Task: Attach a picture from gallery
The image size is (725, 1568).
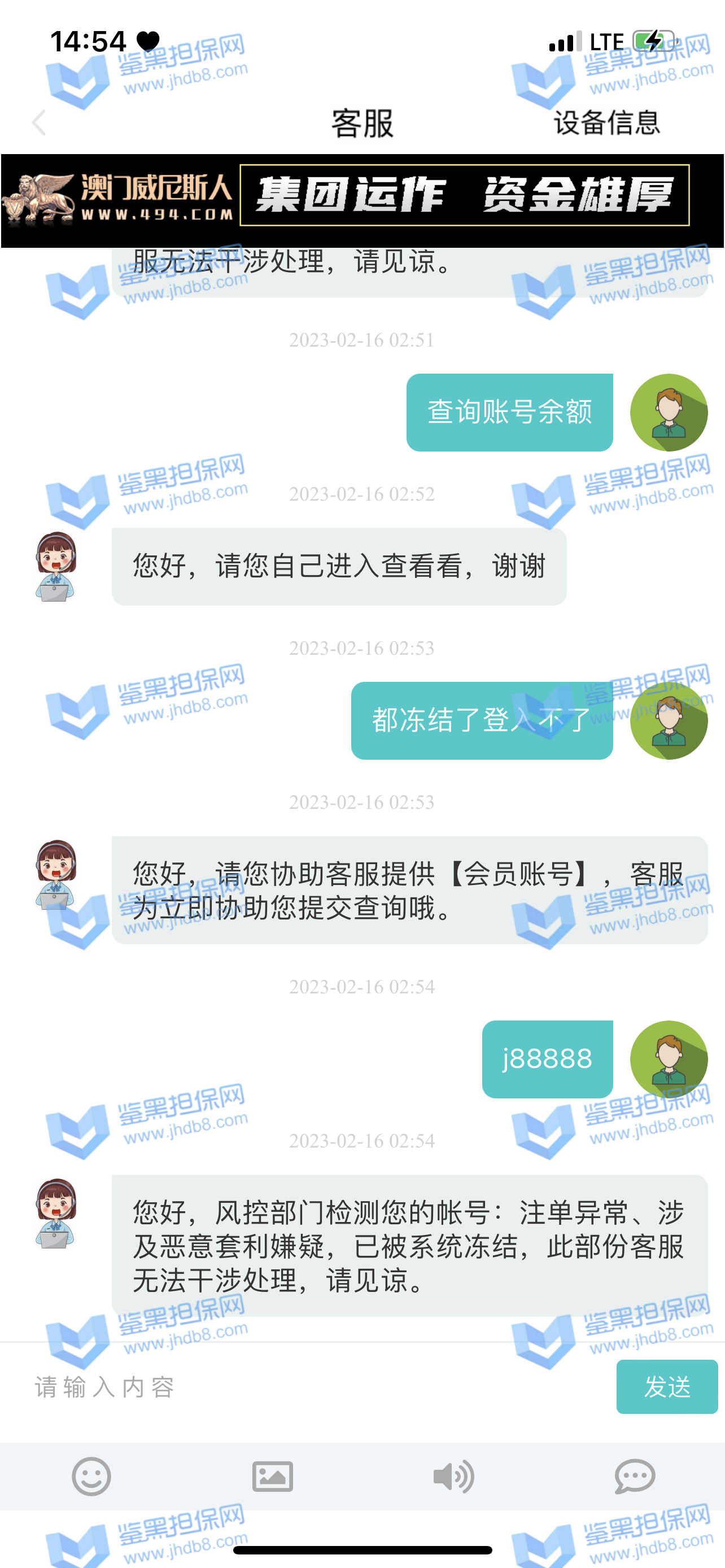Action: [x=272, y=1476]
